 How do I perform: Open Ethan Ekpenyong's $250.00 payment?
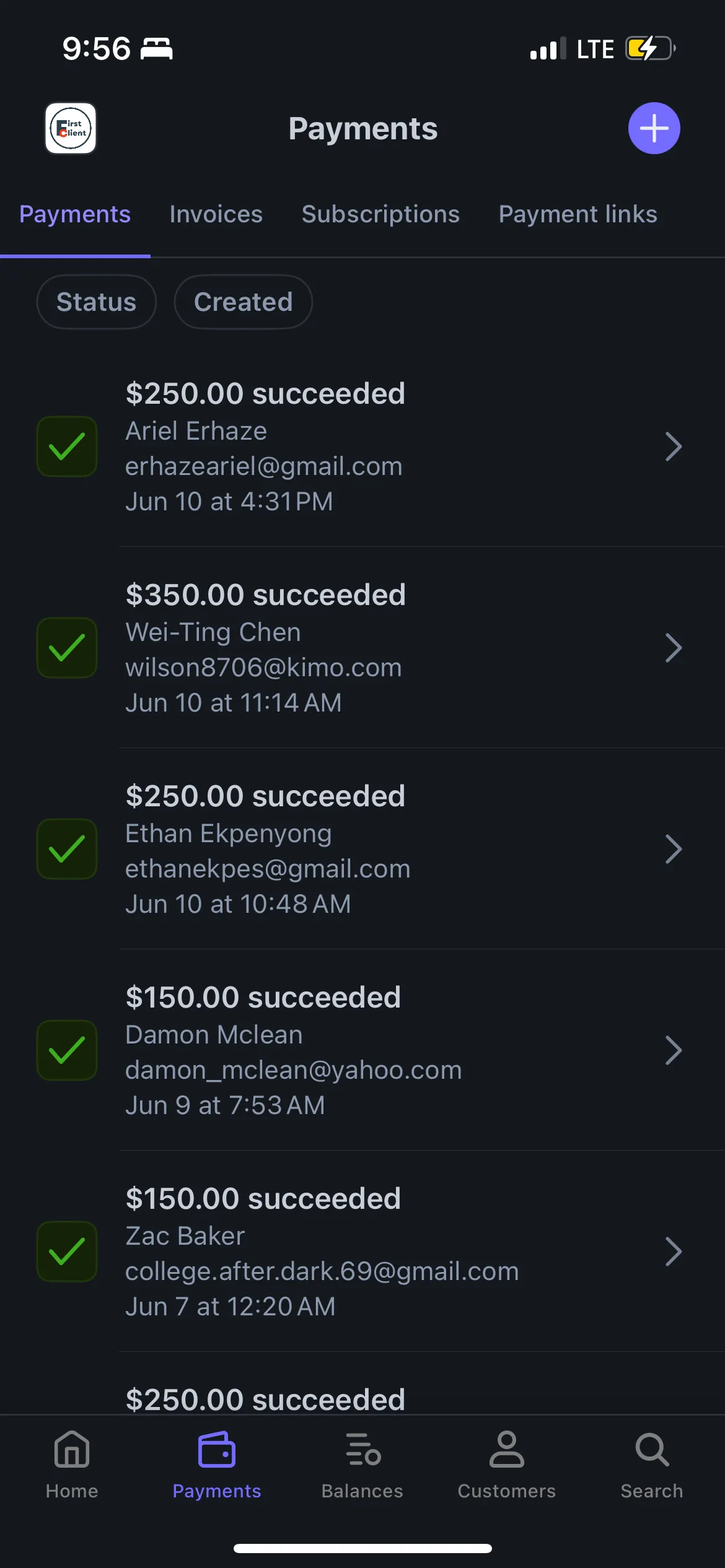tap(362, 849)
